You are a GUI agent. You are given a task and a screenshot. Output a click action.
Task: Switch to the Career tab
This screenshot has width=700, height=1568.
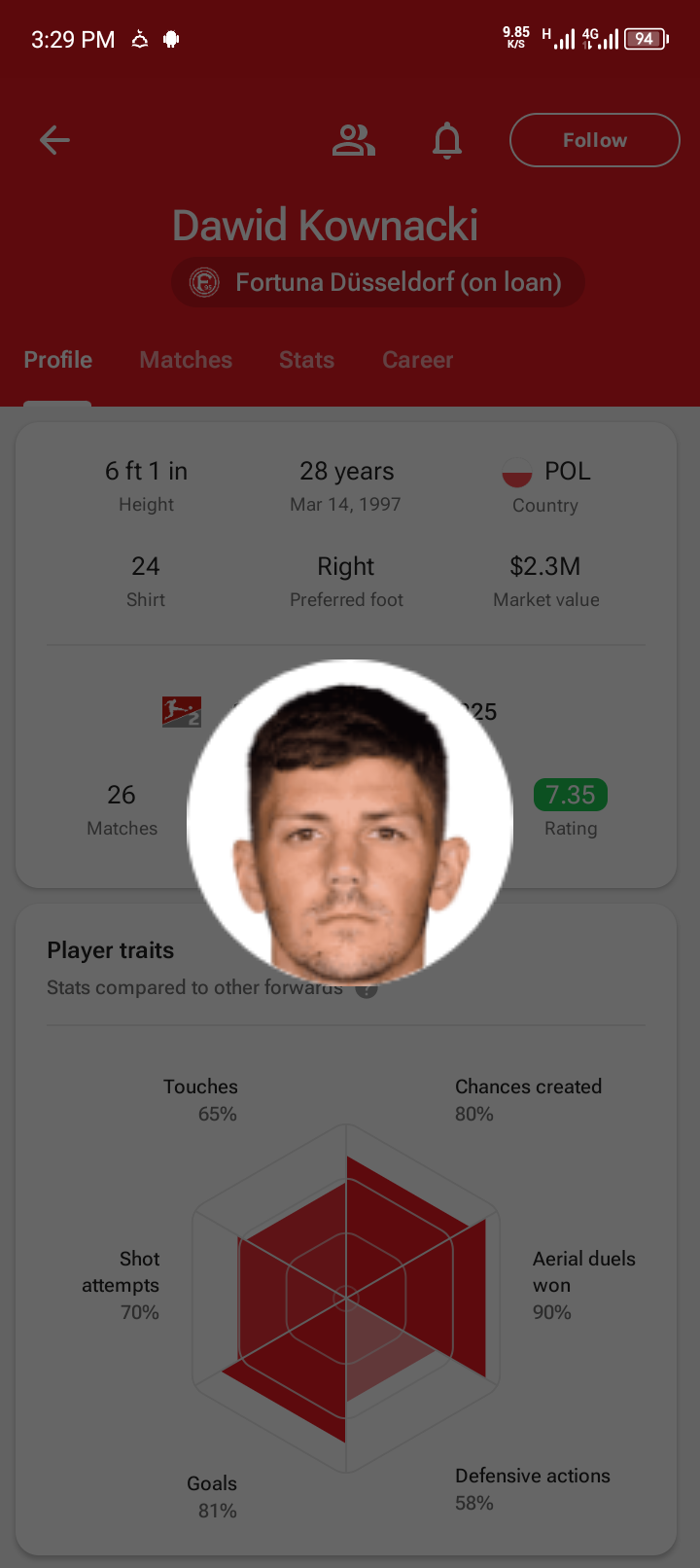pyautogui.click(x=417, y=360)
